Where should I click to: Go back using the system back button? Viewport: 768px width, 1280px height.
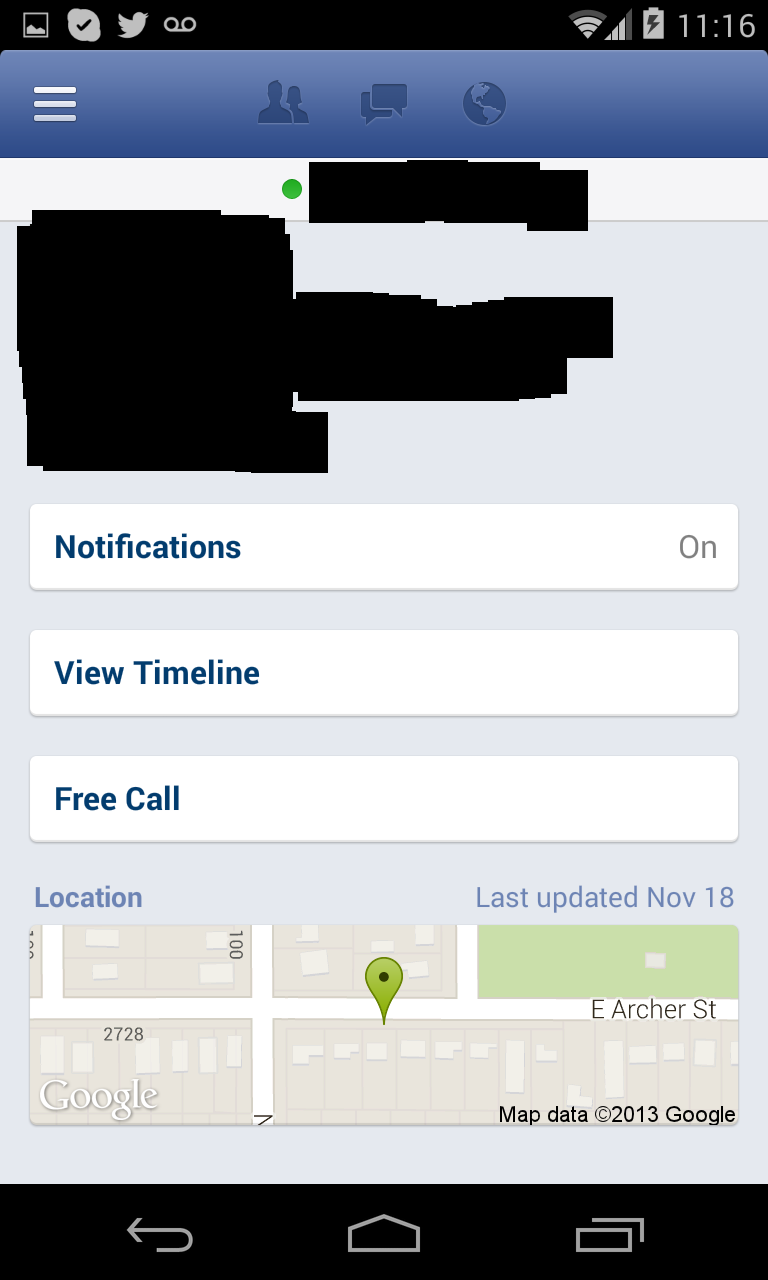[x=160, y=1235]
